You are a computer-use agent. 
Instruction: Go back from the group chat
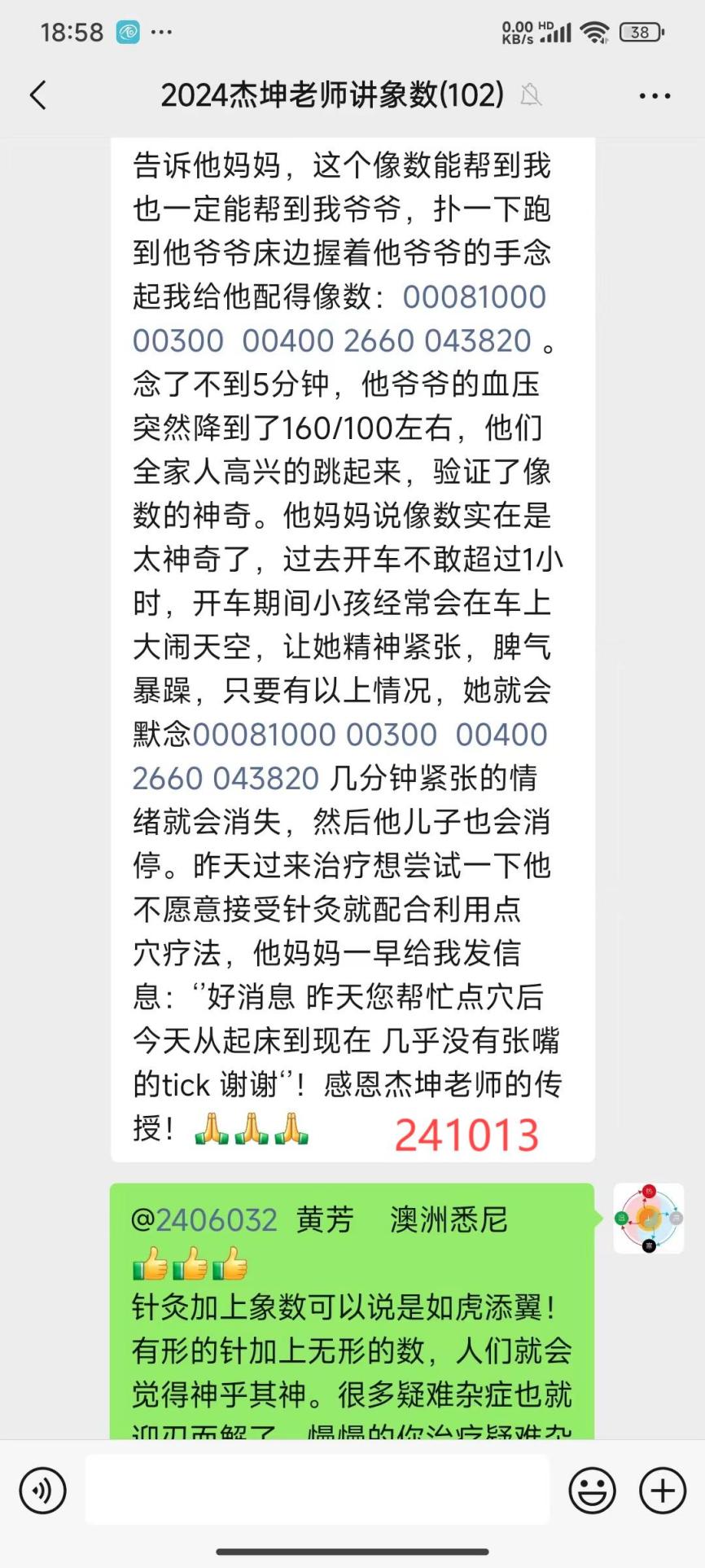38,95
